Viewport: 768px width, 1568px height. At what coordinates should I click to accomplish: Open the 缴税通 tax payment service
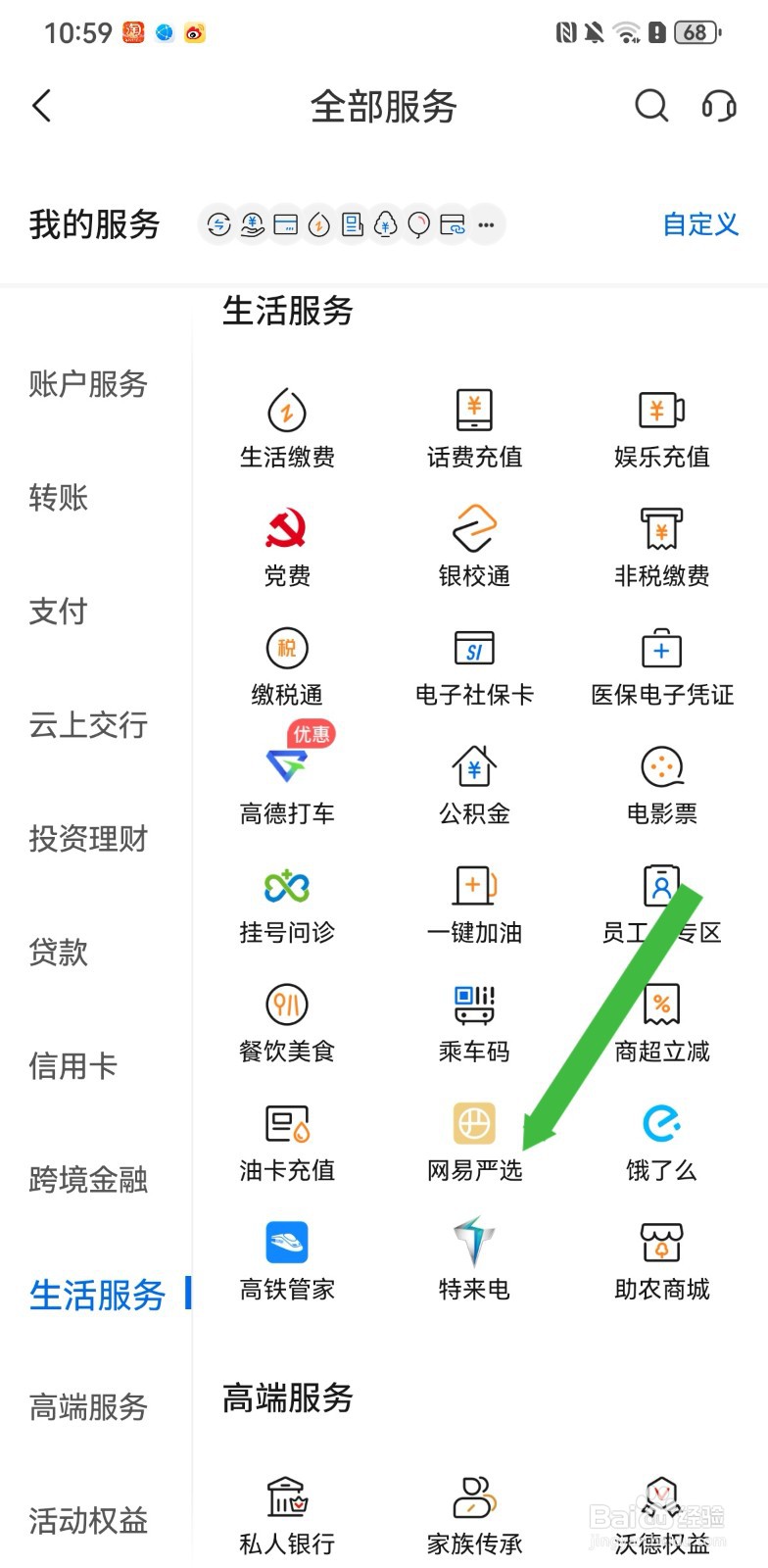pos(285,664)
